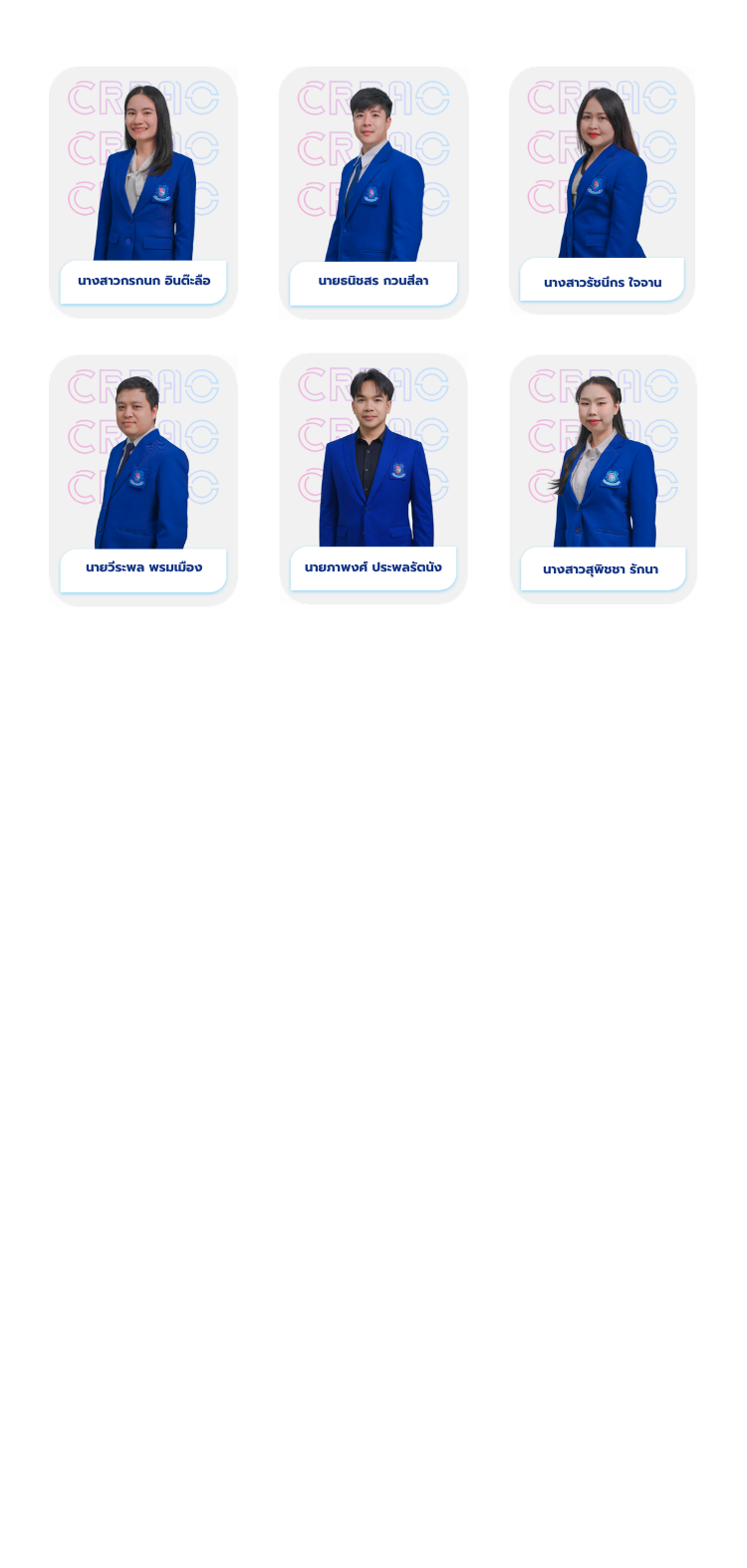Tap the card of นายภาพงศ์ ประพลรัตนัง
The height and width of the screenshot is (1568, 747).
(x=373, y=478)
